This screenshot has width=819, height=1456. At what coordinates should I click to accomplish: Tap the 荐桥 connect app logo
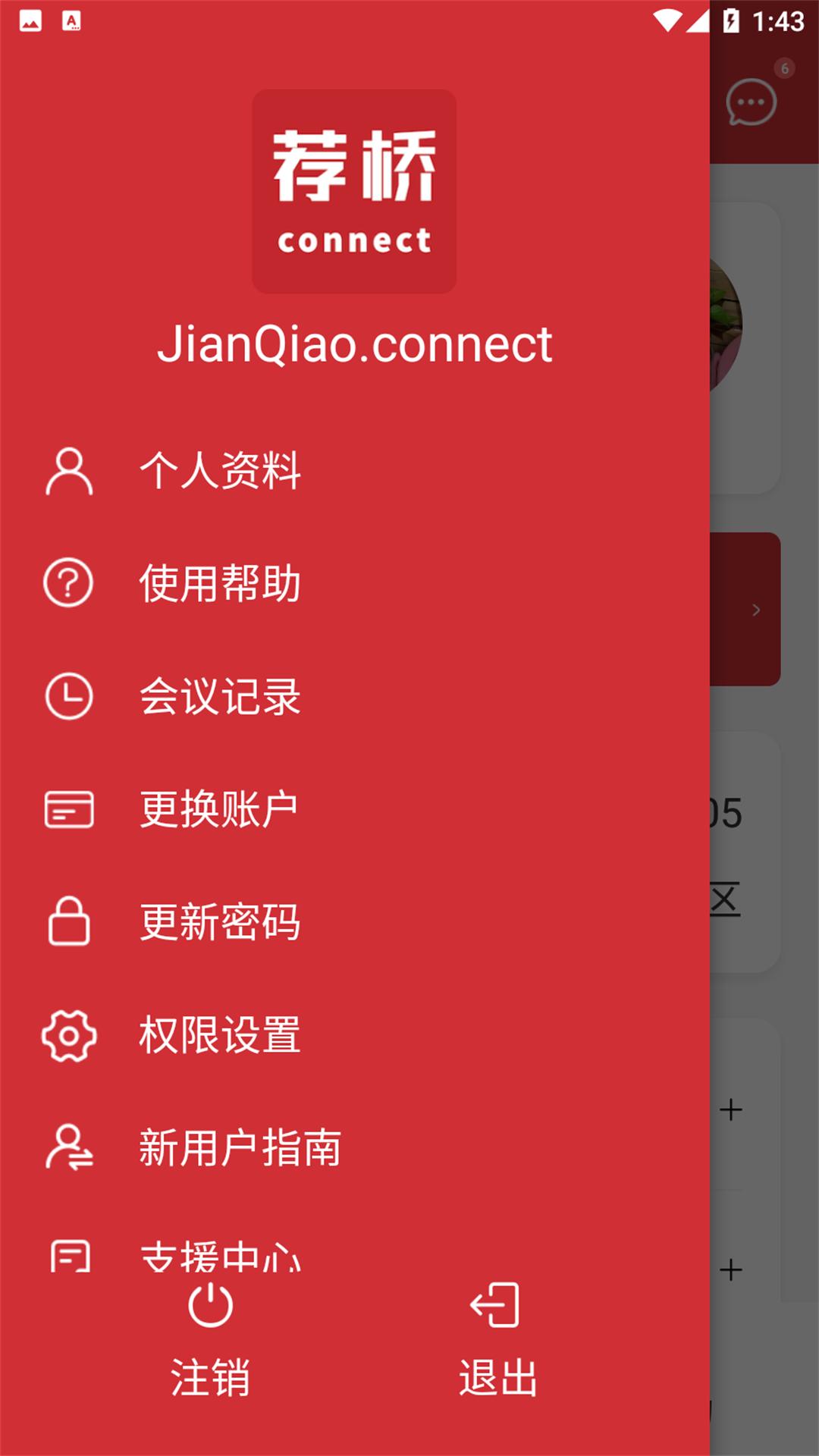354,191
